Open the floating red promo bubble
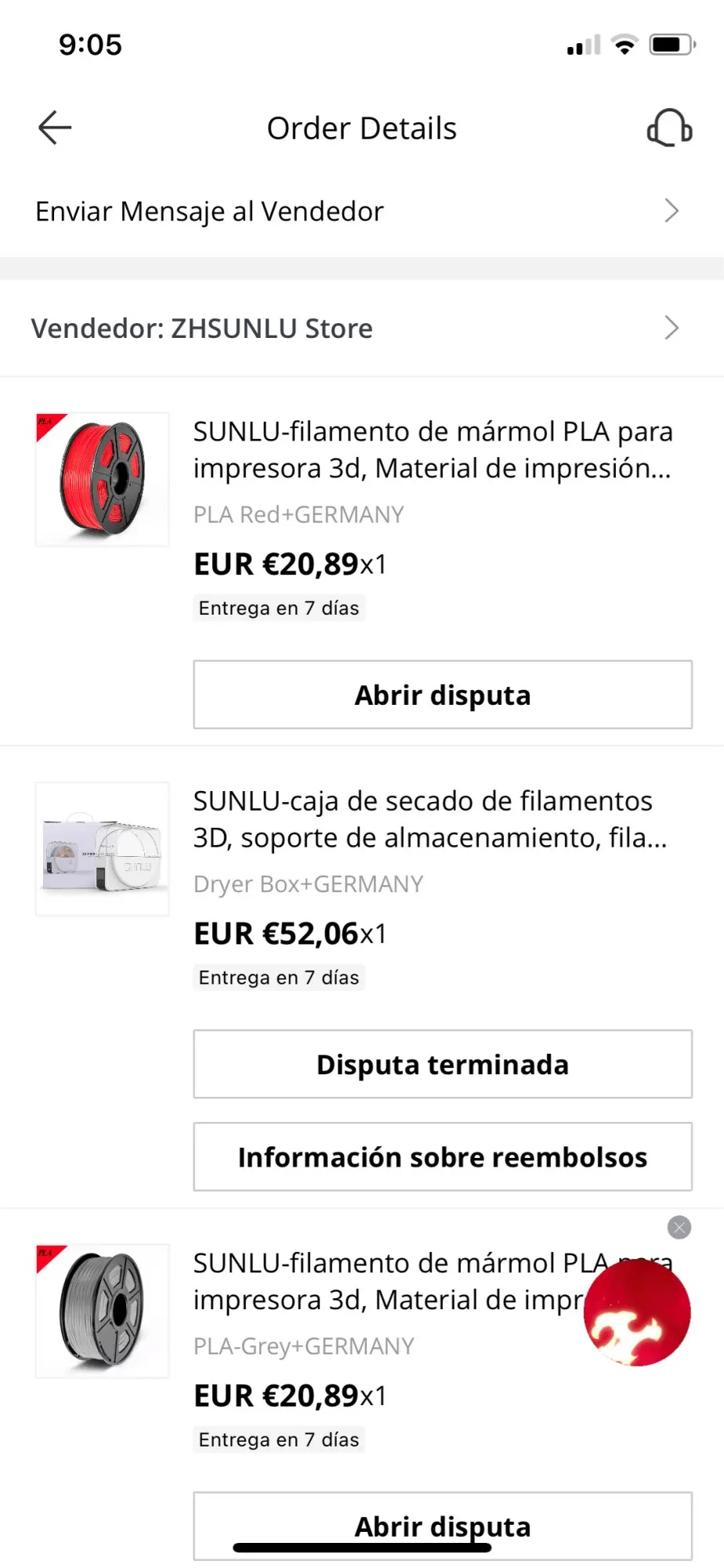This screenshot has height=1568, width=724. click(637, 1313)
